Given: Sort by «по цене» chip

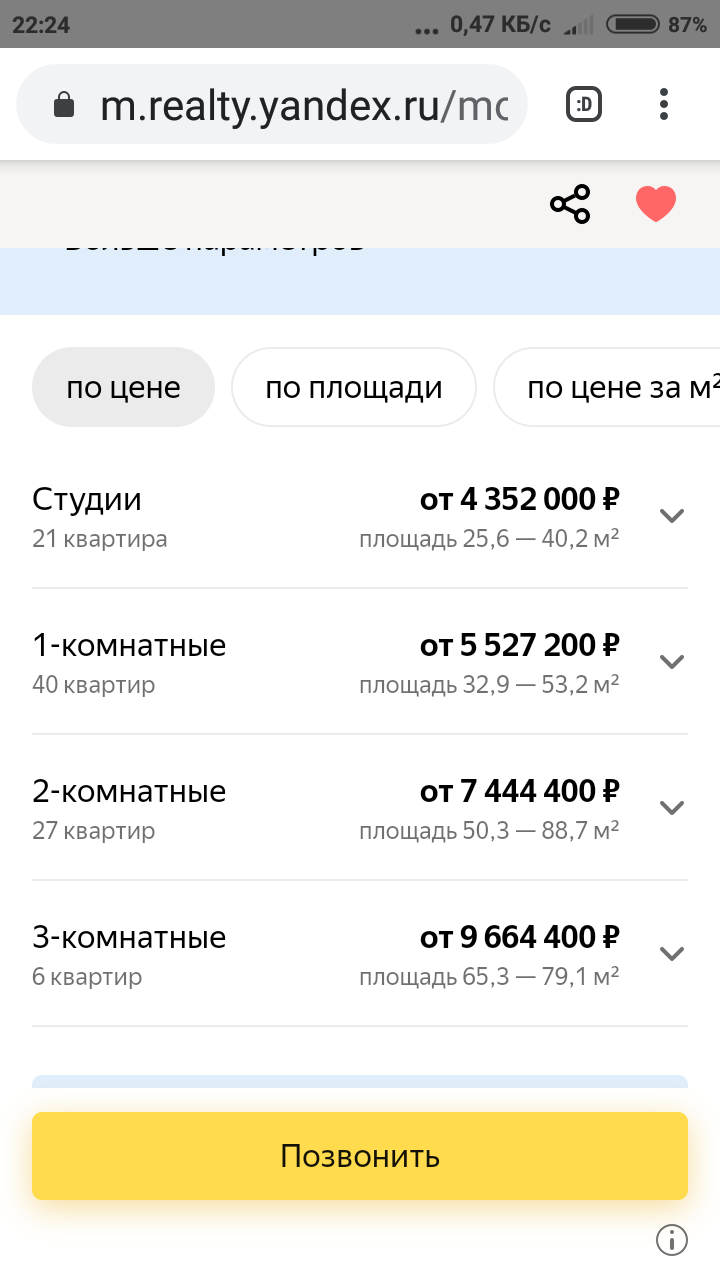Looking at the screenshot, I should [123, 387].
